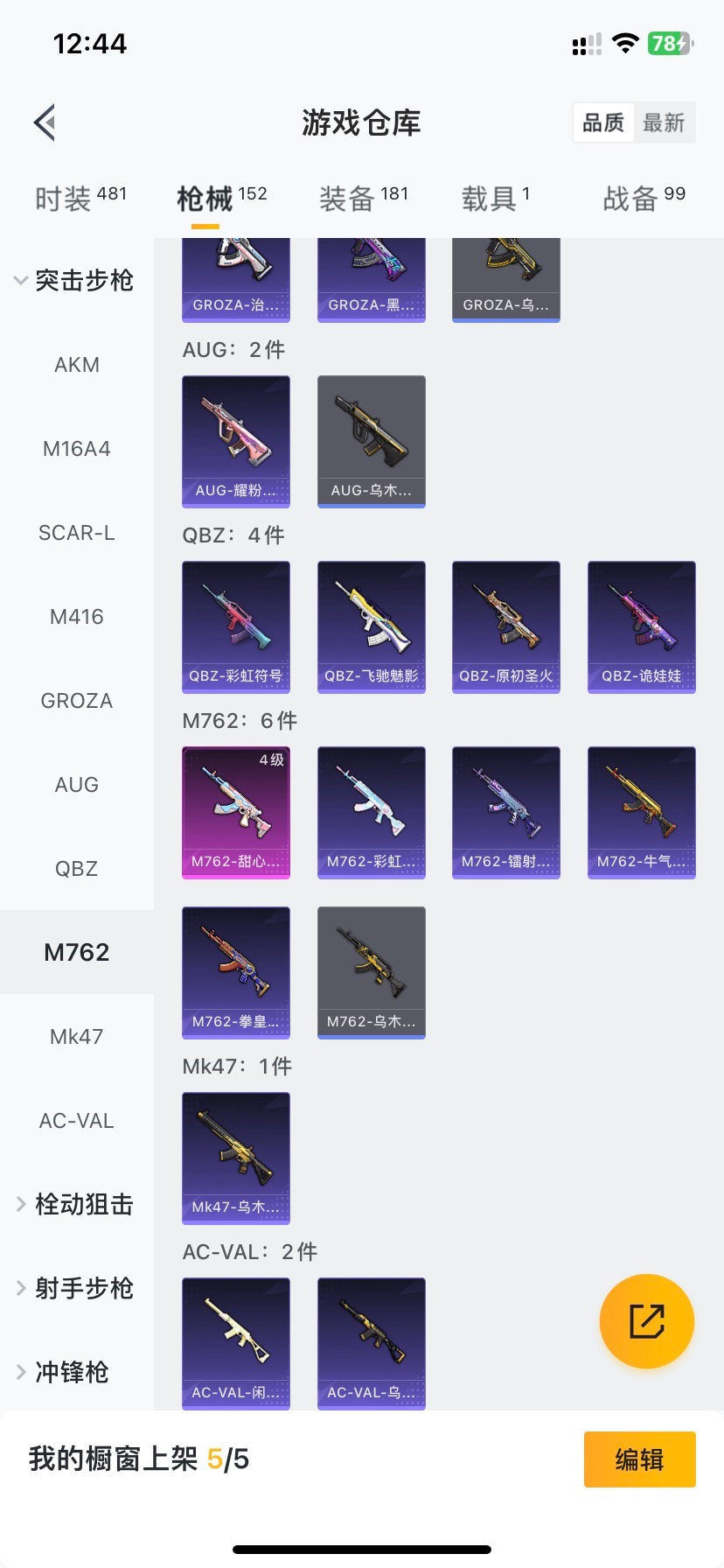The width and height of the screenshot is (724, 1568).
Task: Sort inventory by 最新
Action: click(664, 122)
